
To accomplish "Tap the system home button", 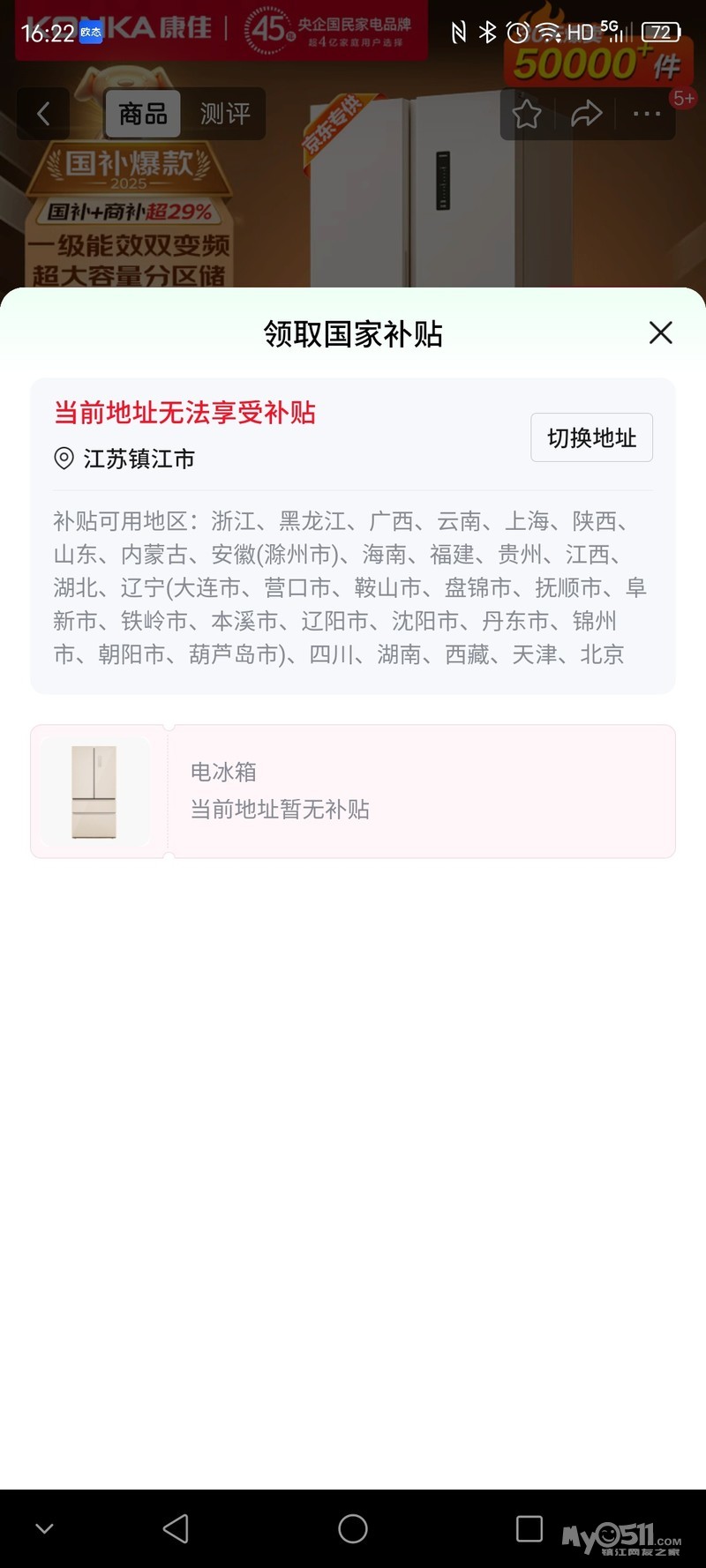I will pos(353,1528).
